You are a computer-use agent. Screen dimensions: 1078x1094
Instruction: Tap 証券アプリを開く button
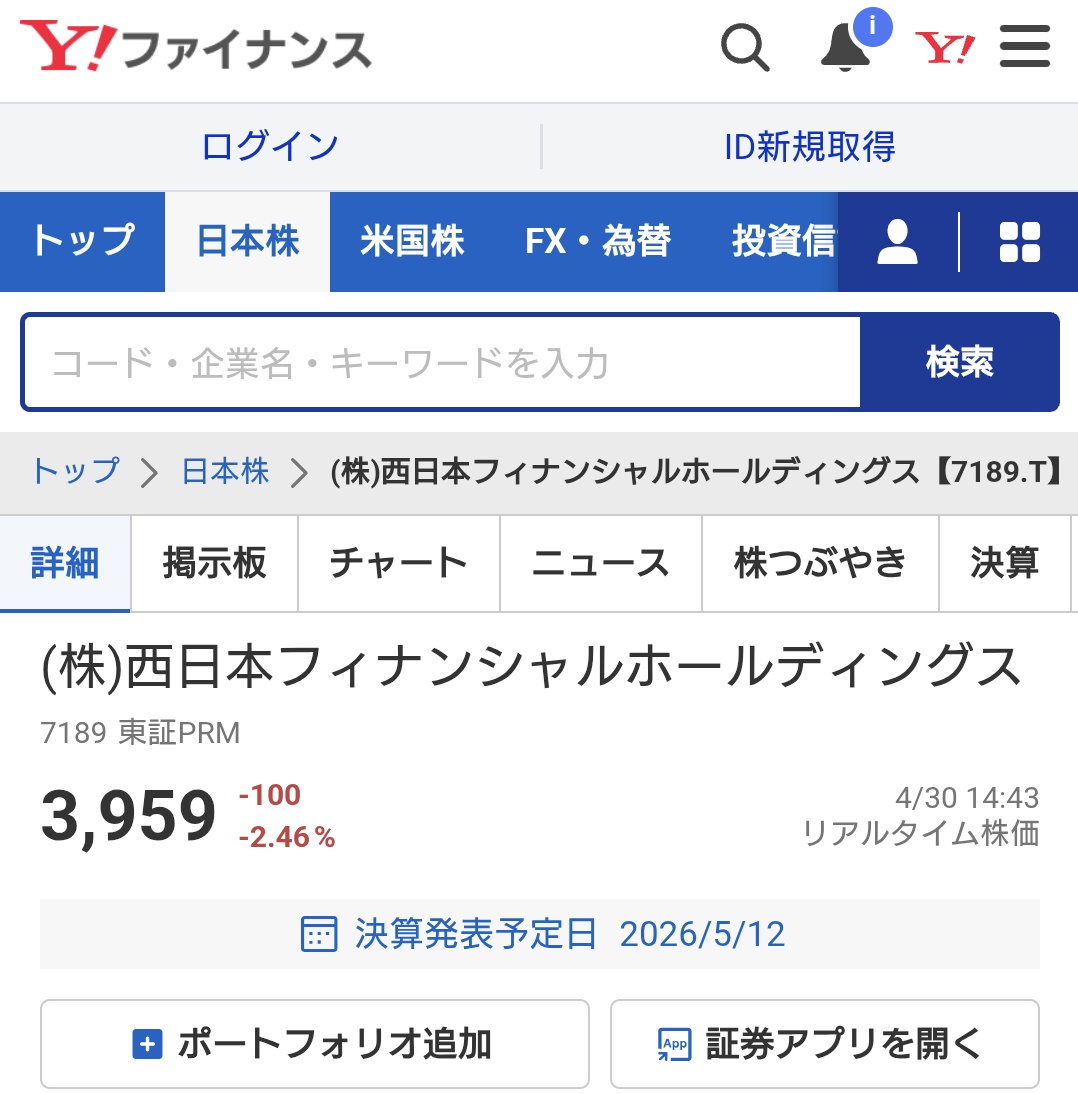824,1044
